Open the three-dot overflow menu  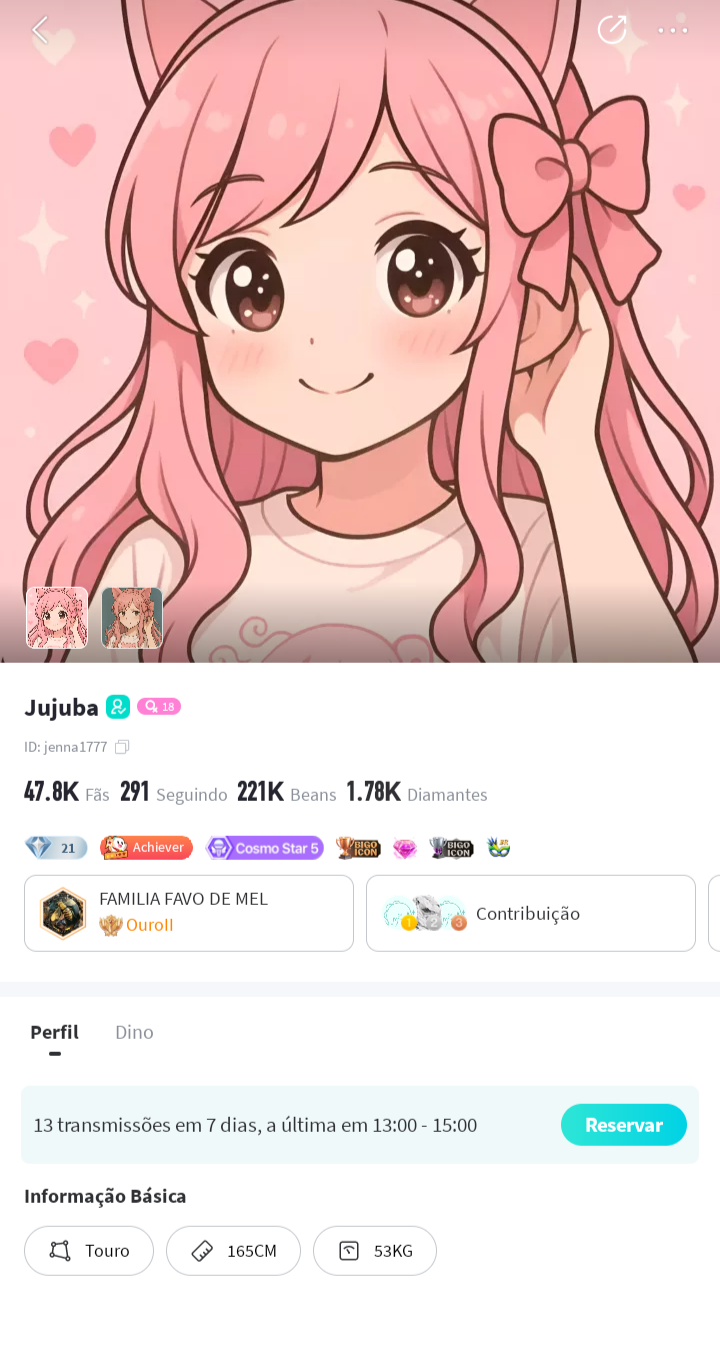[672, 30]
